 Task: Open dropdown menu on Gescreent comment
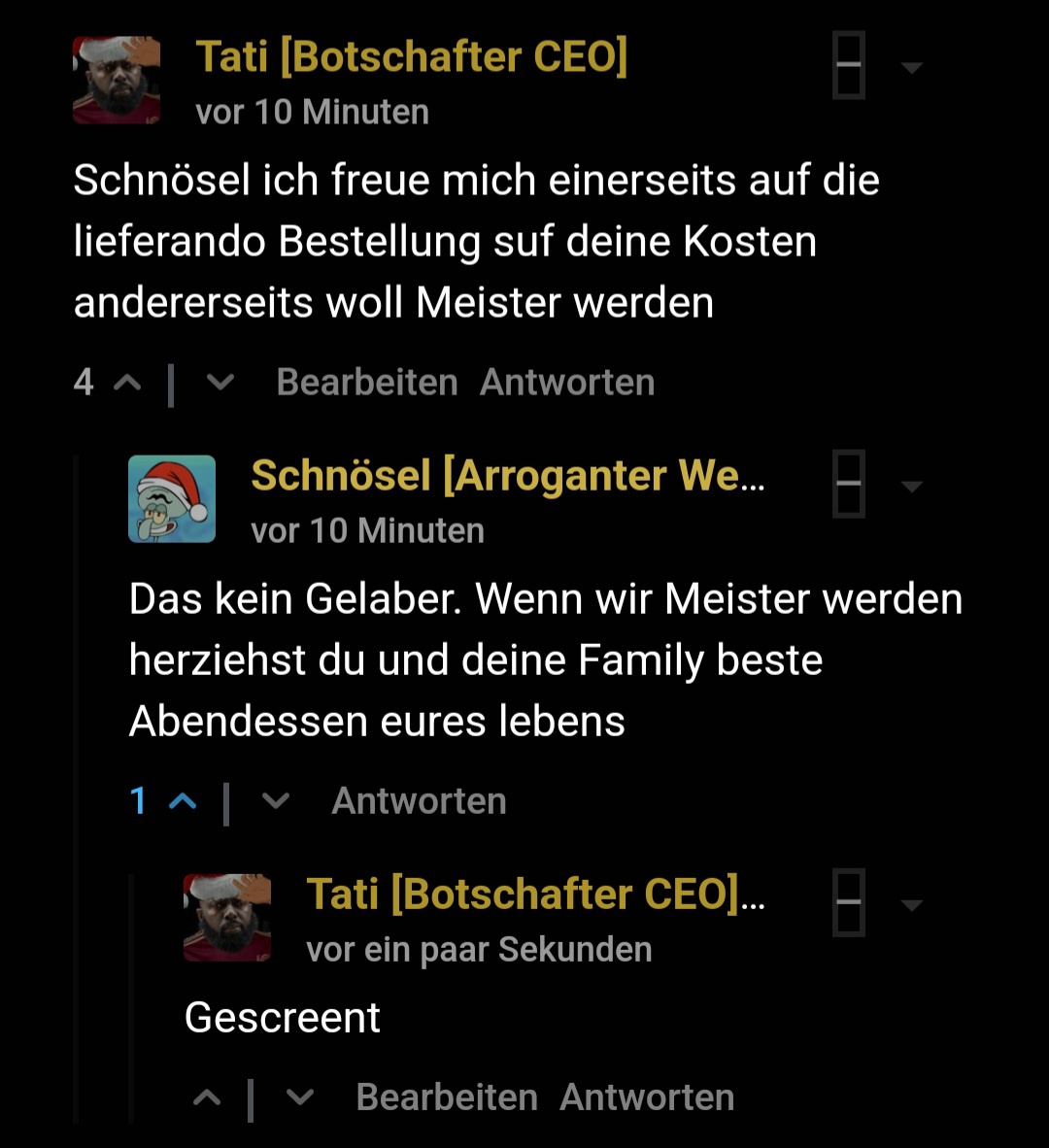(x=911, y=905)
